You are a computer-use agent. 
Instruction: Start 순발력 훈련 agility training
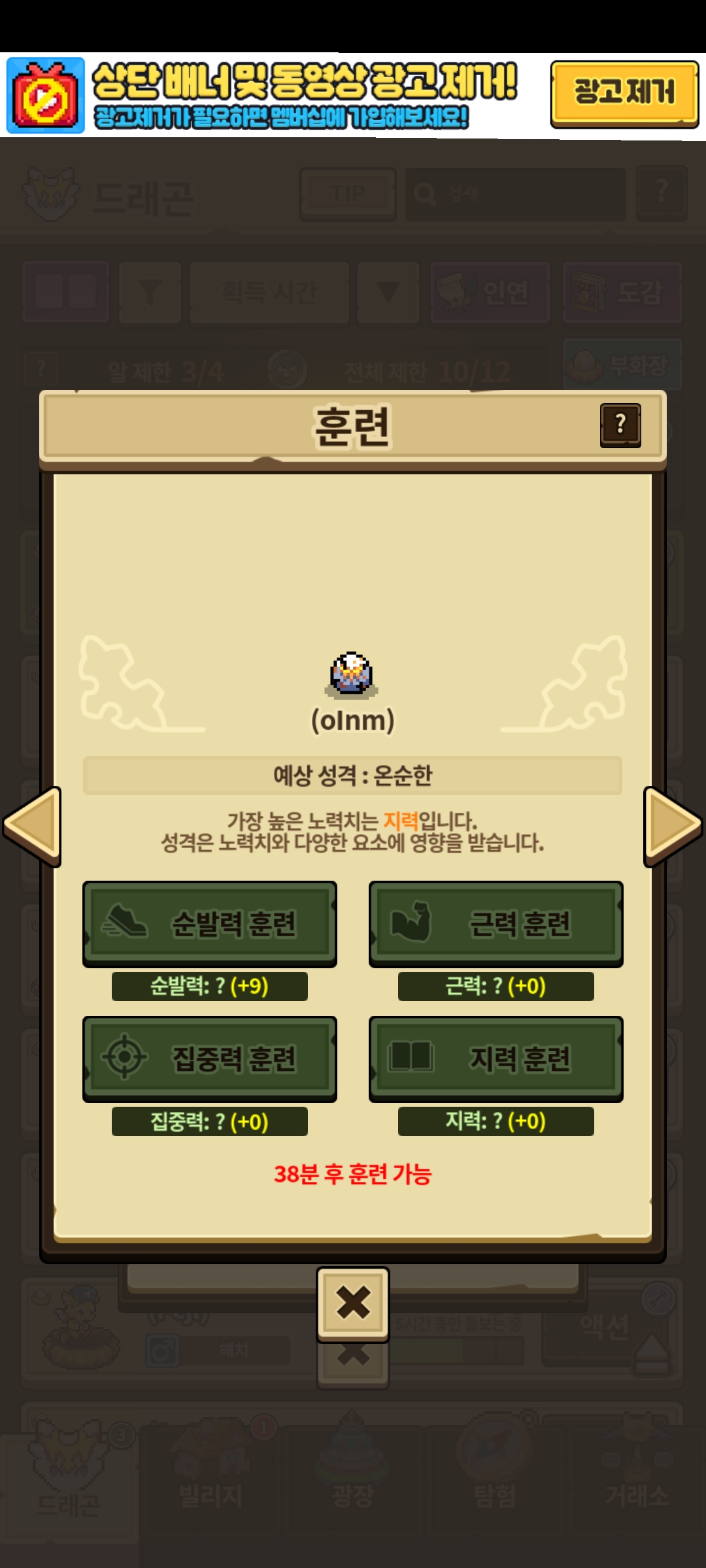(x=210, y=923)
